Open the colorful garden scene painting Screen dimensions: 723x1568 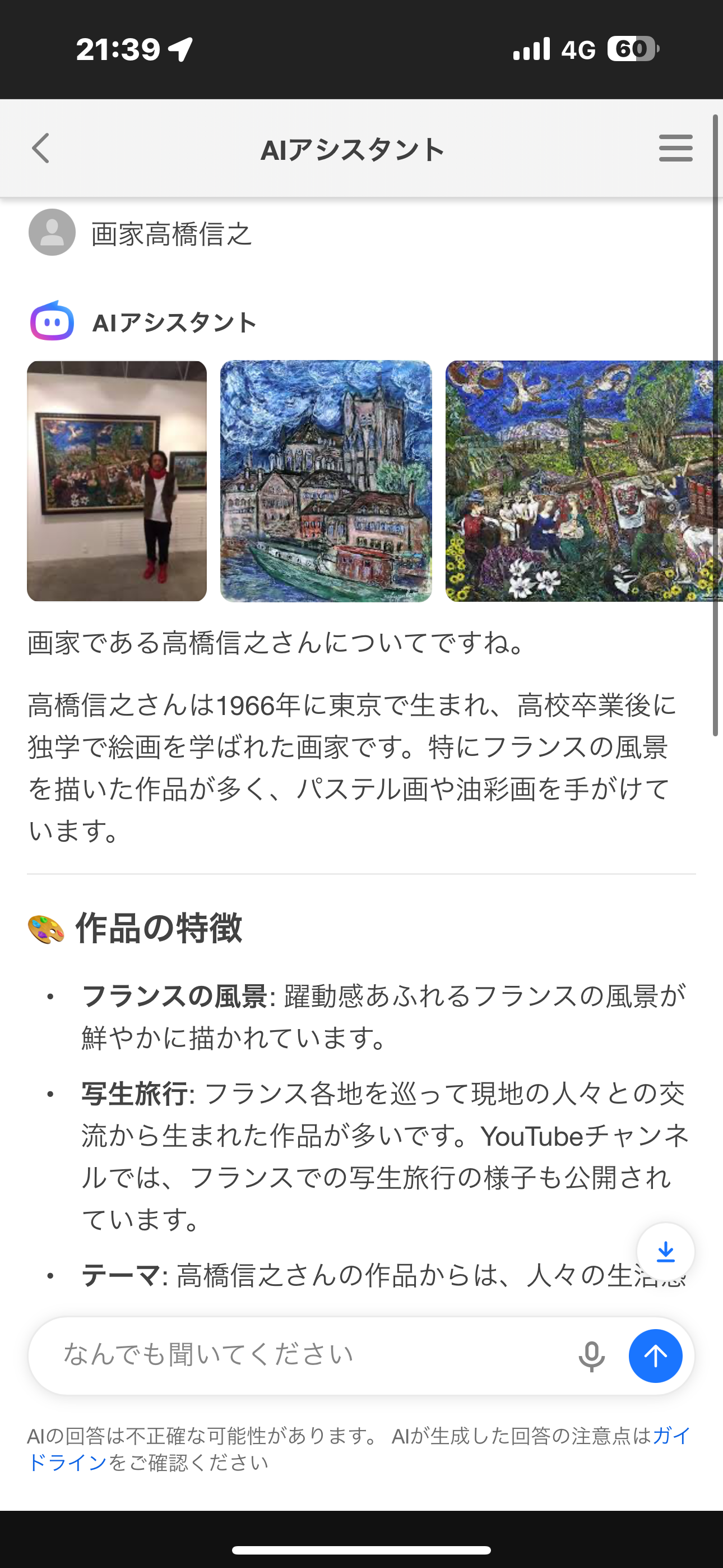coord(583,481)
